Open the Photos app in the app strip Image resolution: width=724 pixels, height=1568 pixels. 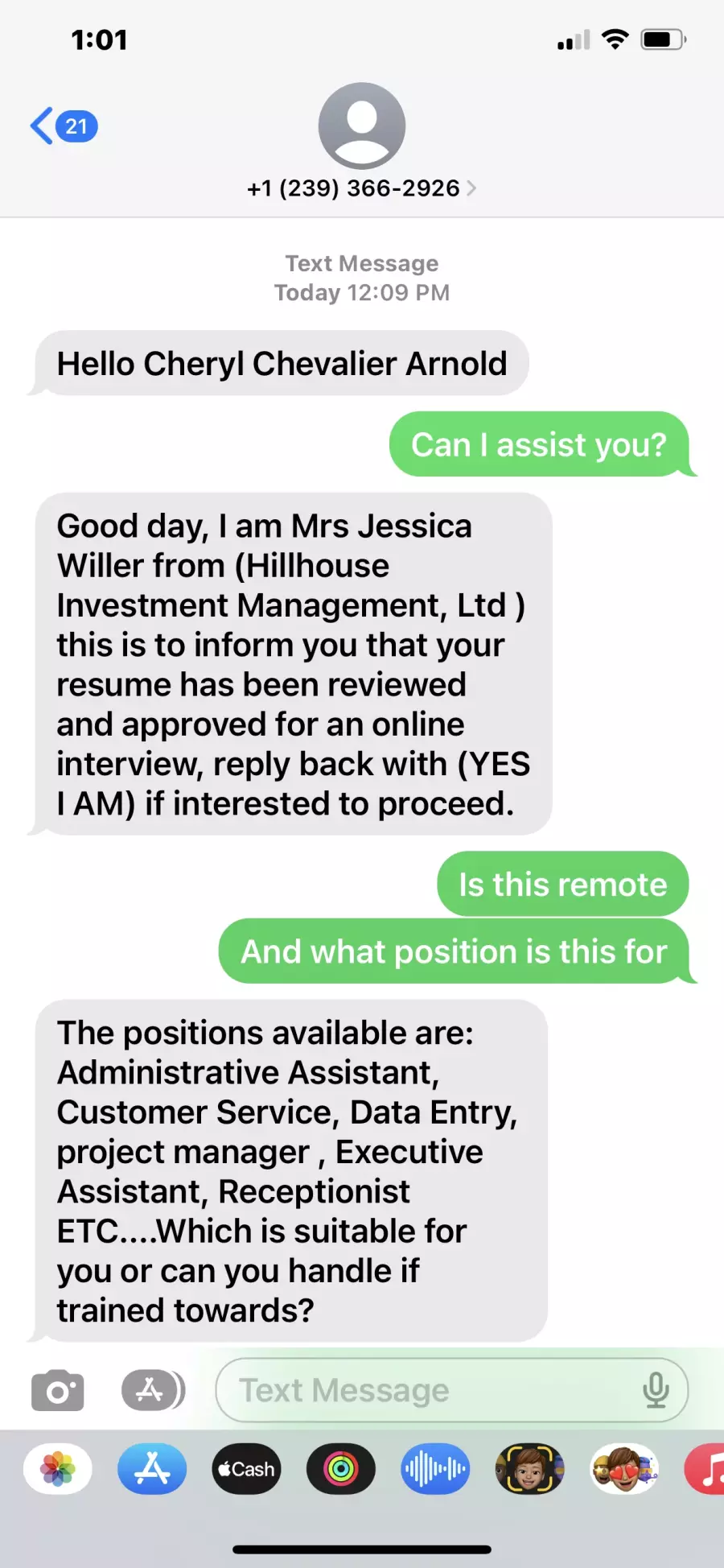(x=58, y=1469)
